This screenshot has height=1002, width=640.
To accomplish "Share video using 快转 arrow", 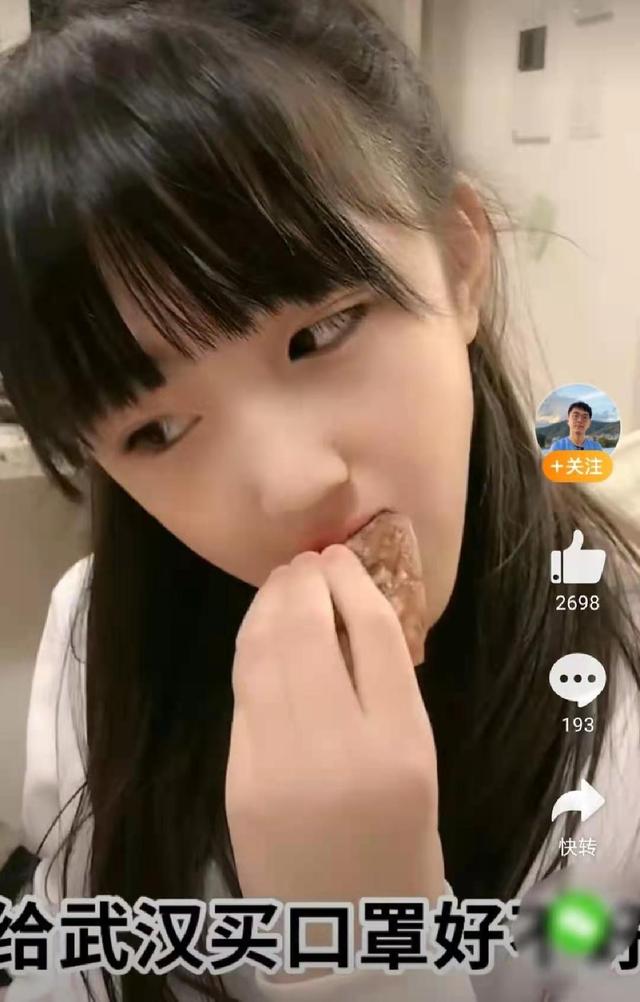I will coord(578,802).
